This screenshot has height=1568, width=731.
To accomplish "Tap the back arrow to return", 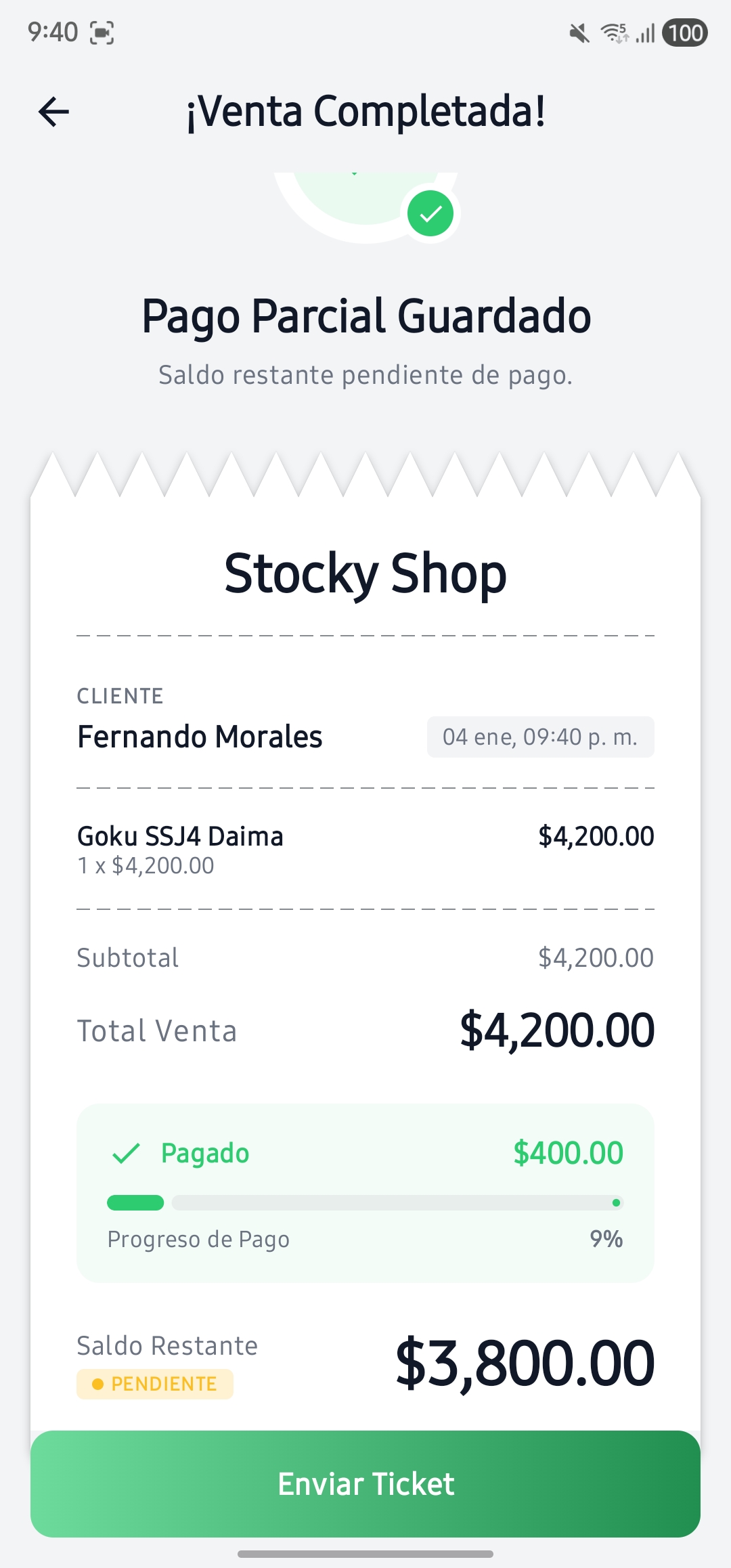I will tap(54, 112).
